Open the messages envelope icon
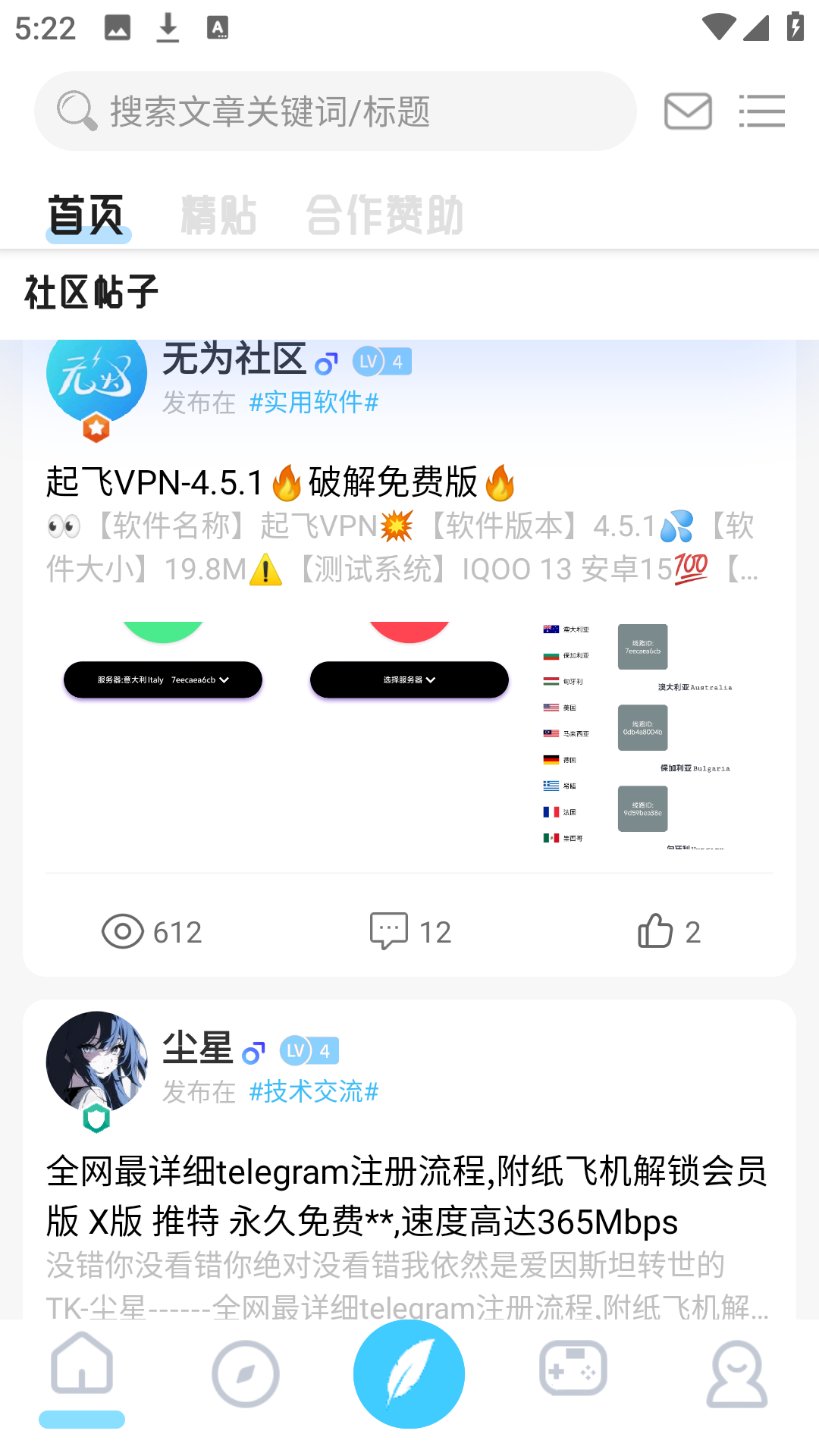Screen dimensions: 819x1456 (688, 111)
